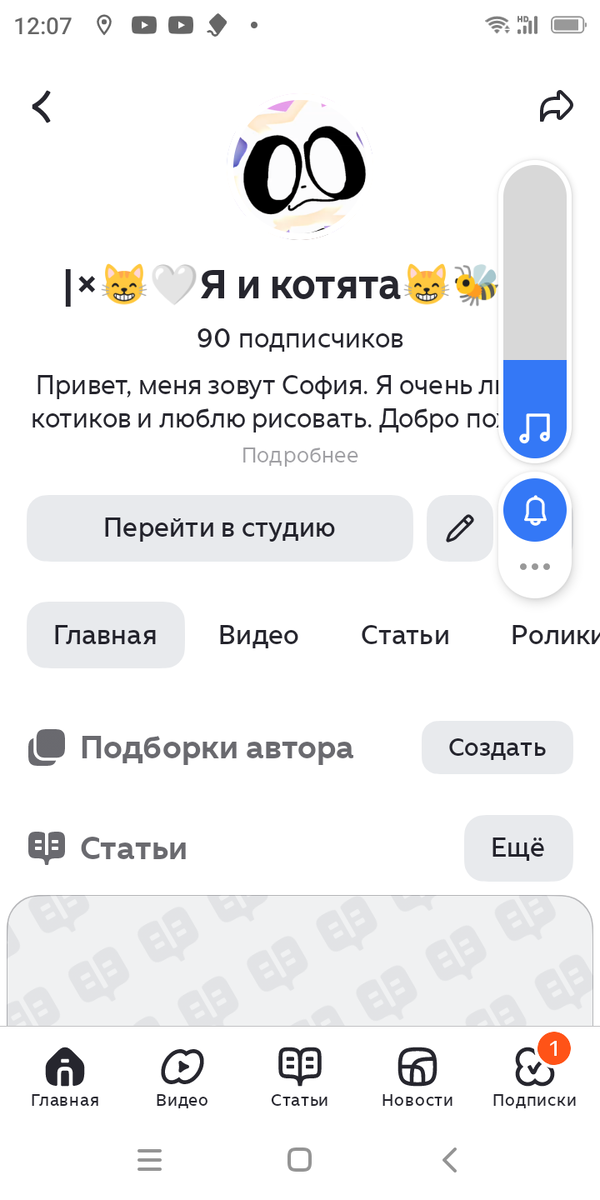This screenshot has height=1200, width=600.
Task: Go to Новости in the bottom bar
Action: click(417, 1078)
